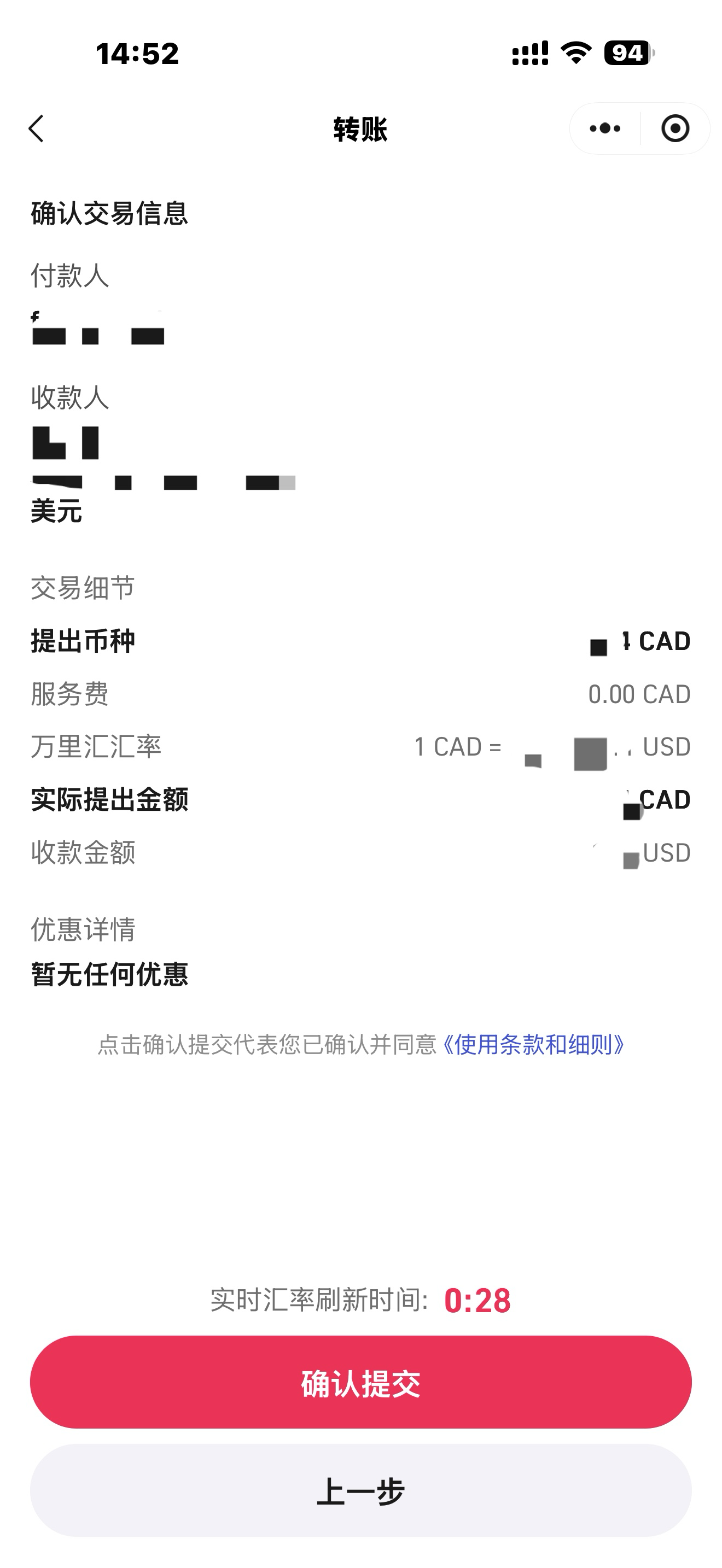Return to the previous step with 上一步
Viewport: 722px width, 1568px height.
[x=360, y=1491]
